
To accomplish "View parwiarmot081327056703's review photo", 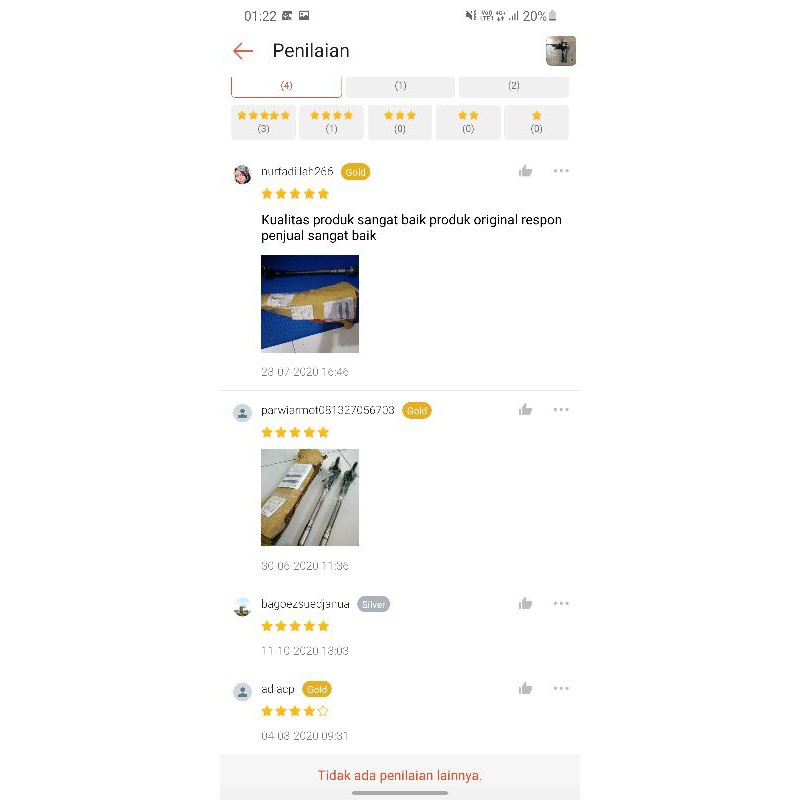I will coord(310,497).
